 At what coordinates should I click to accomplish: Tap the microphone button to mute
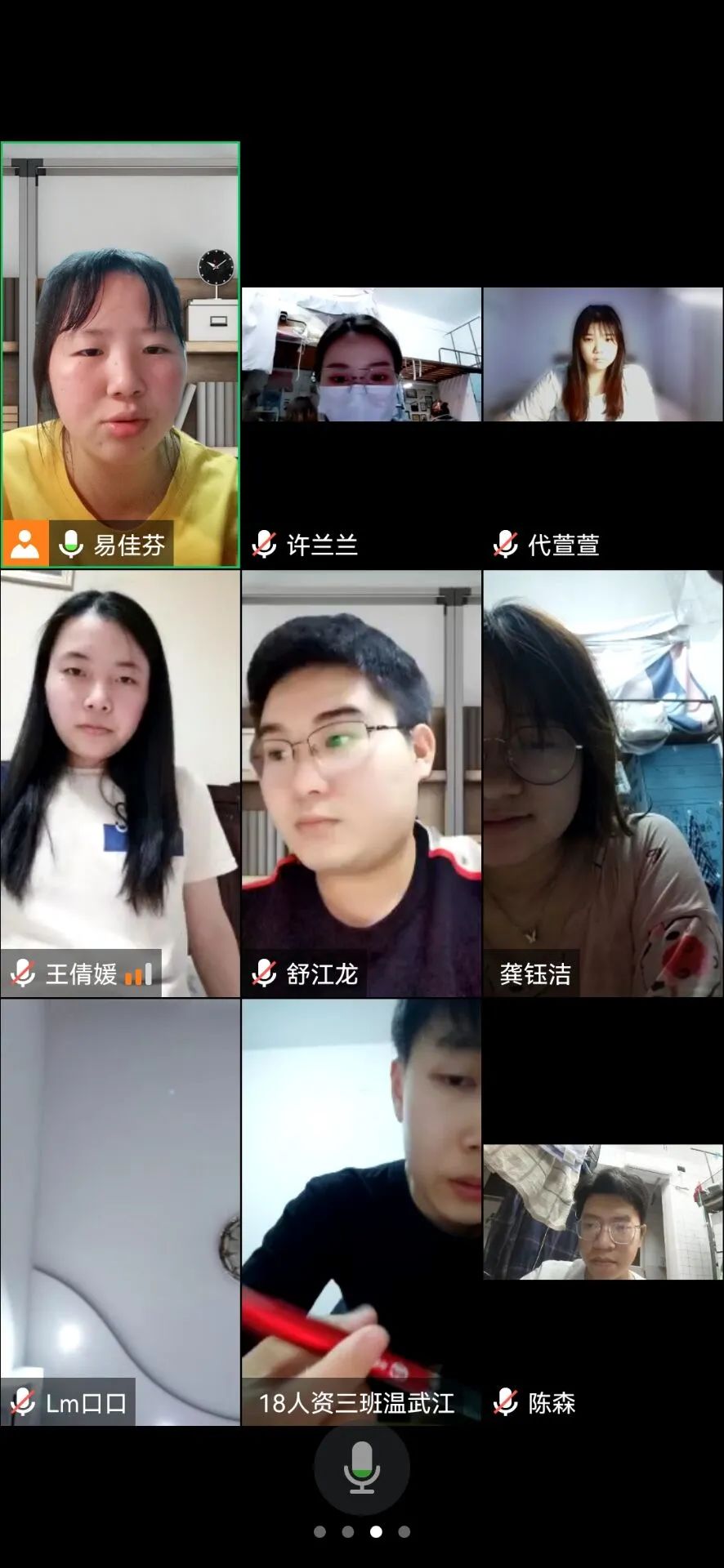361,1467
